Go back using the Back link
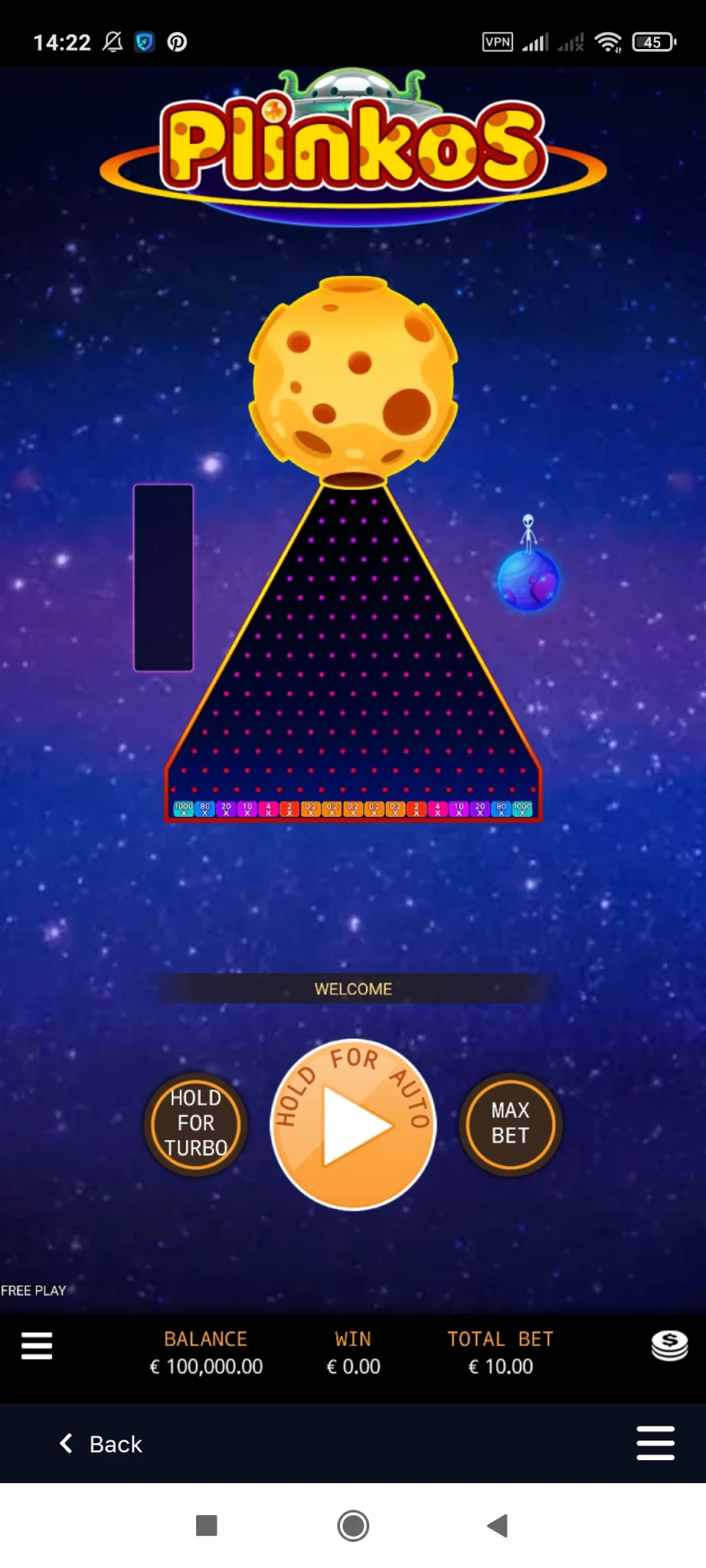706x1568 pixels. tap(101, 1444)
